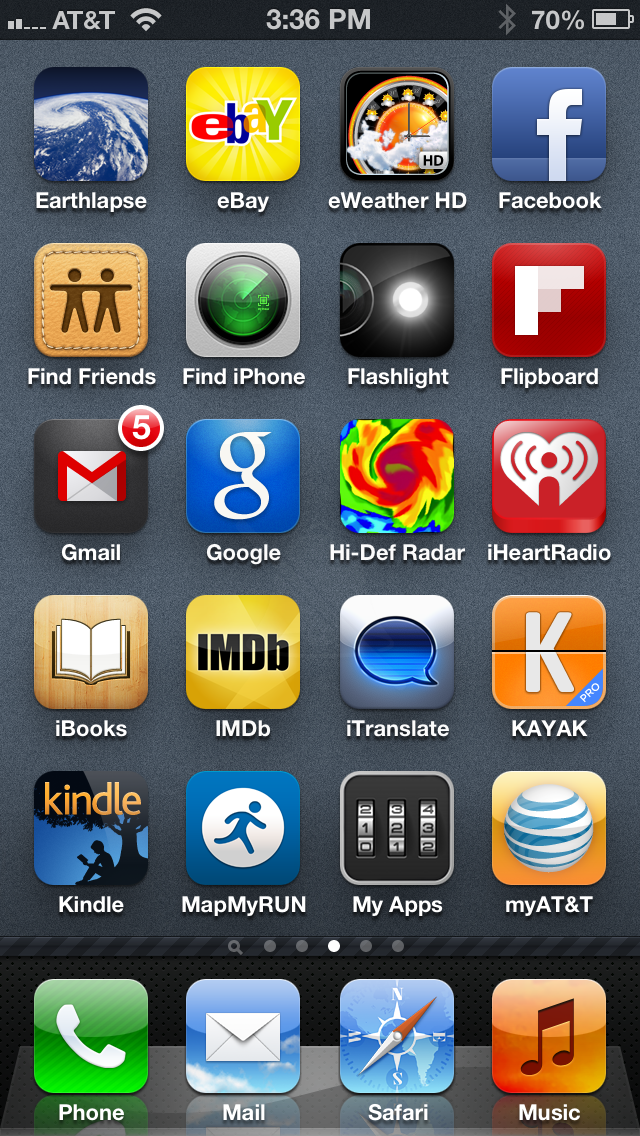Open the IMDb app
The width and height of the screenshot is (640, 1136).
click(243, 652)
